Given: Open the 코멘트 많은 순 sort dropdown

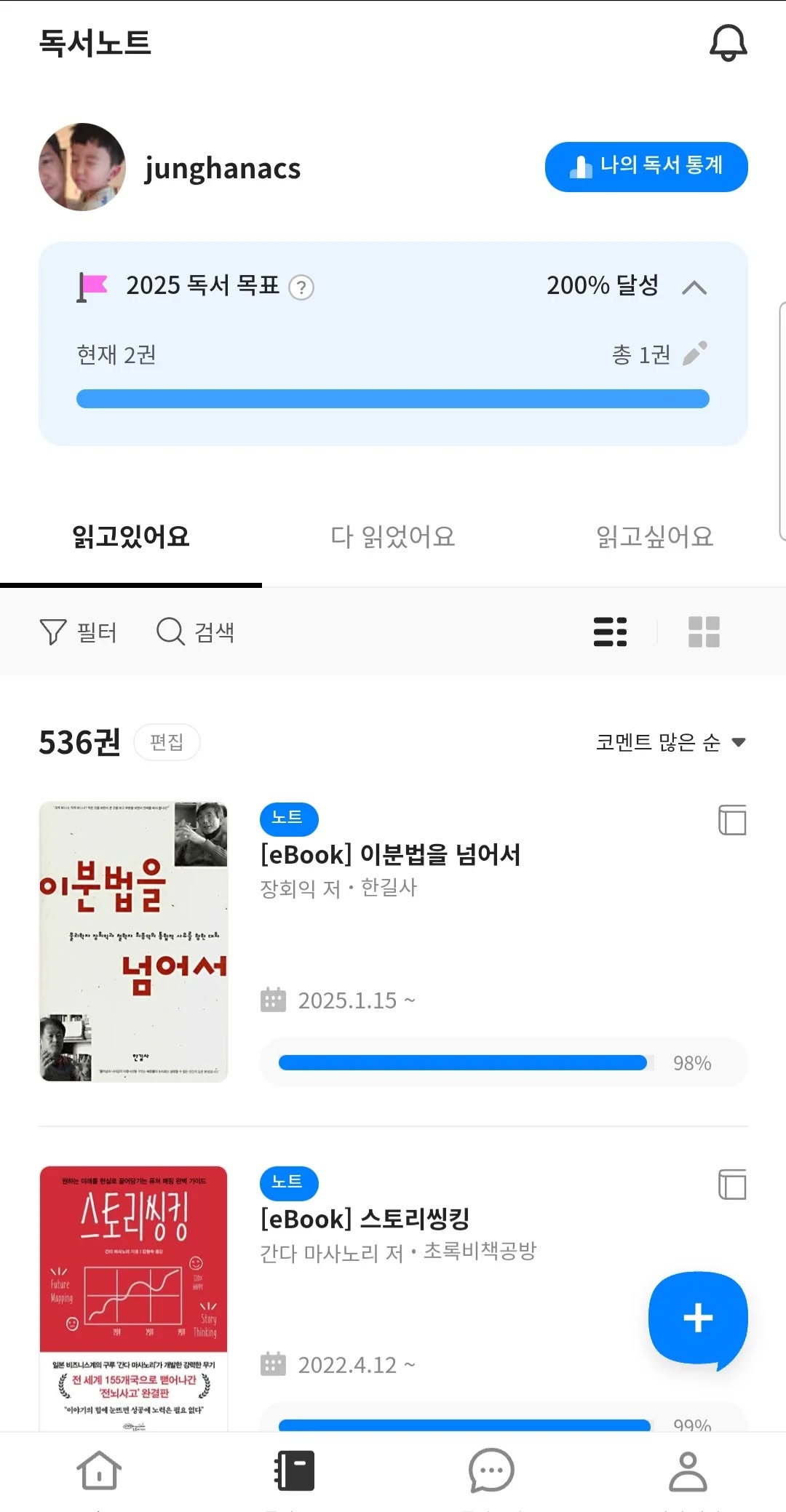Looking at the screenshot, I should click(670, 742).
